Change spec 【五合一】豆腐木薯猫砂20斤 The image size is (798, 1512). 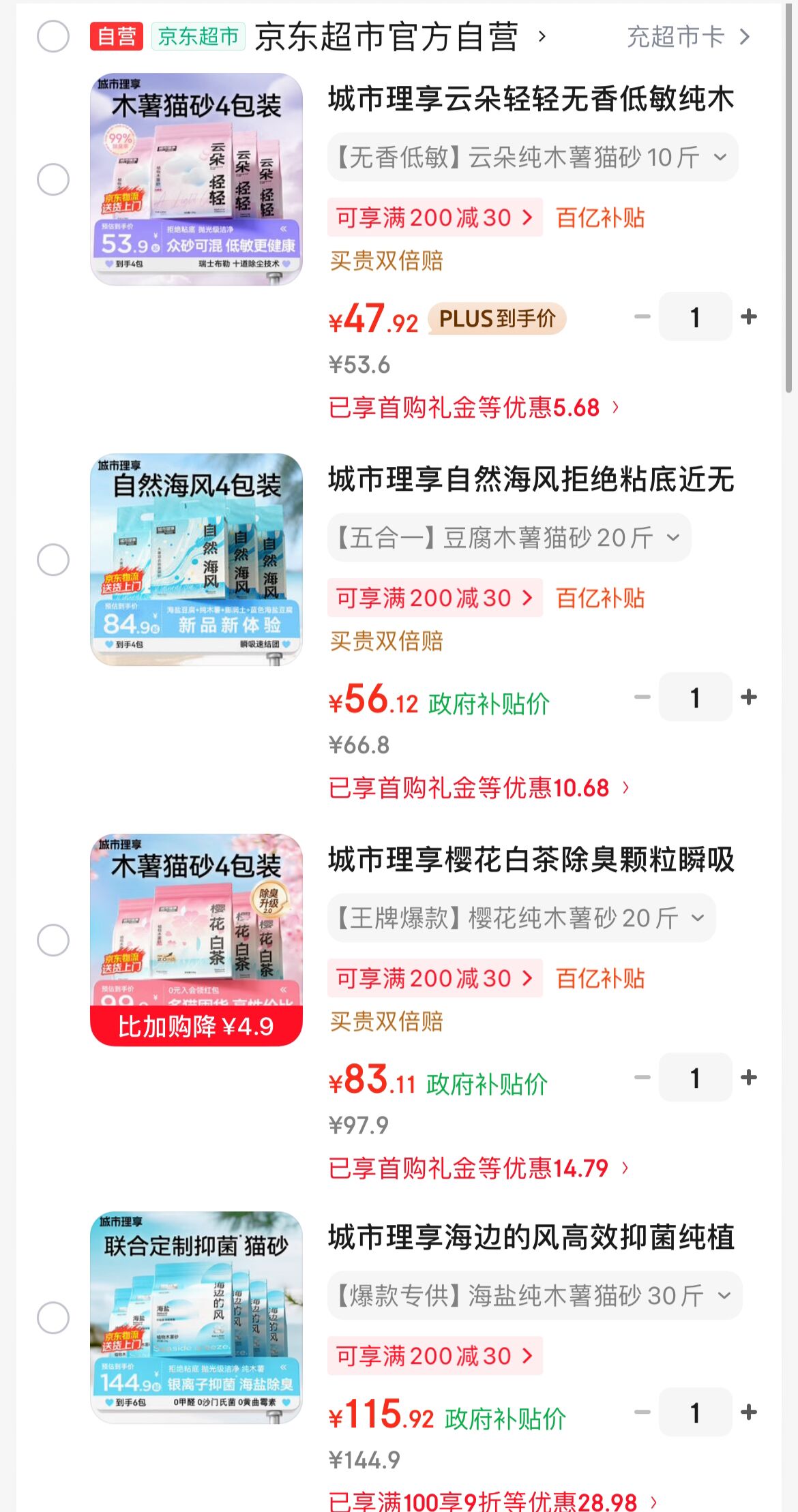click(x=509, y=538)
